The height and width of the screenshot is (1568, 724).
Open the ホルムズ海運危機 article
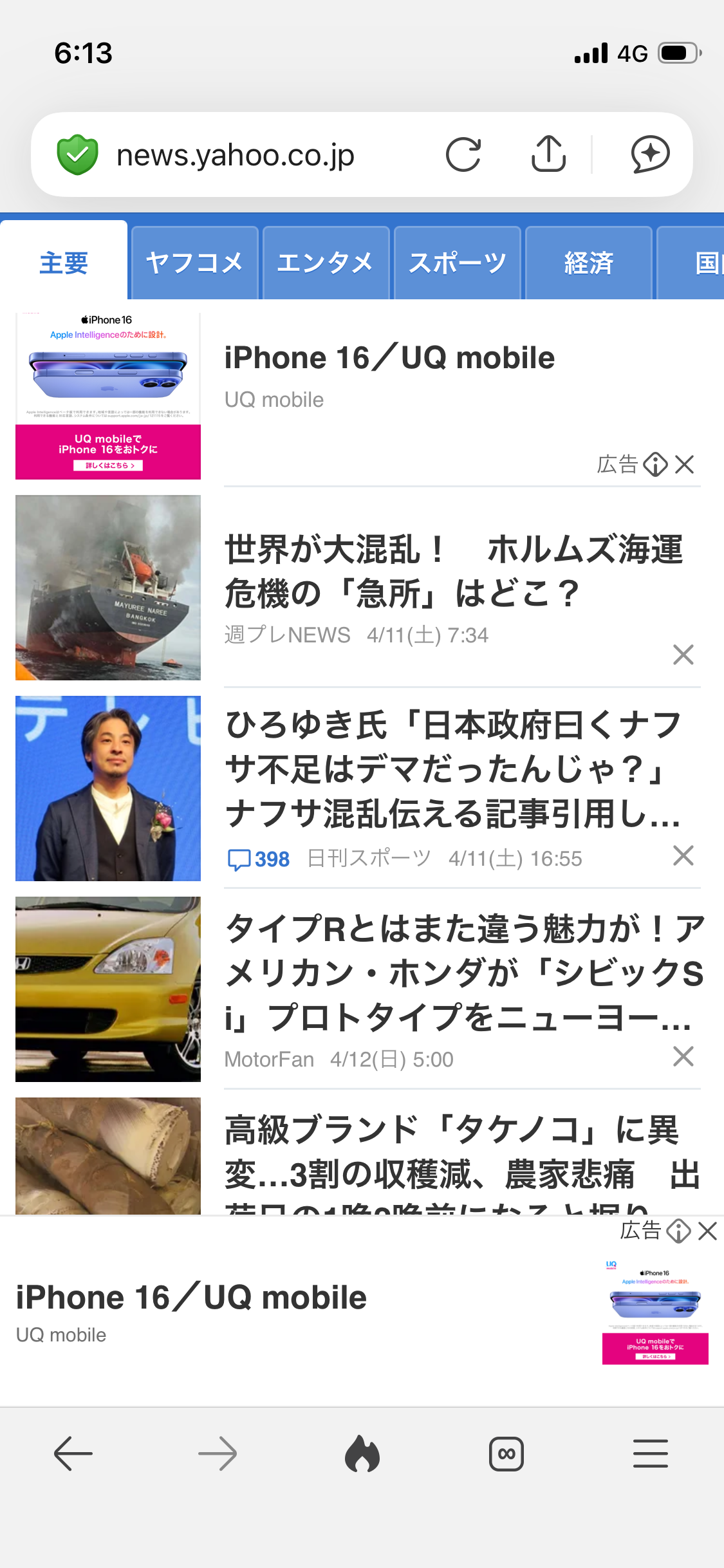tap(453, 571)
